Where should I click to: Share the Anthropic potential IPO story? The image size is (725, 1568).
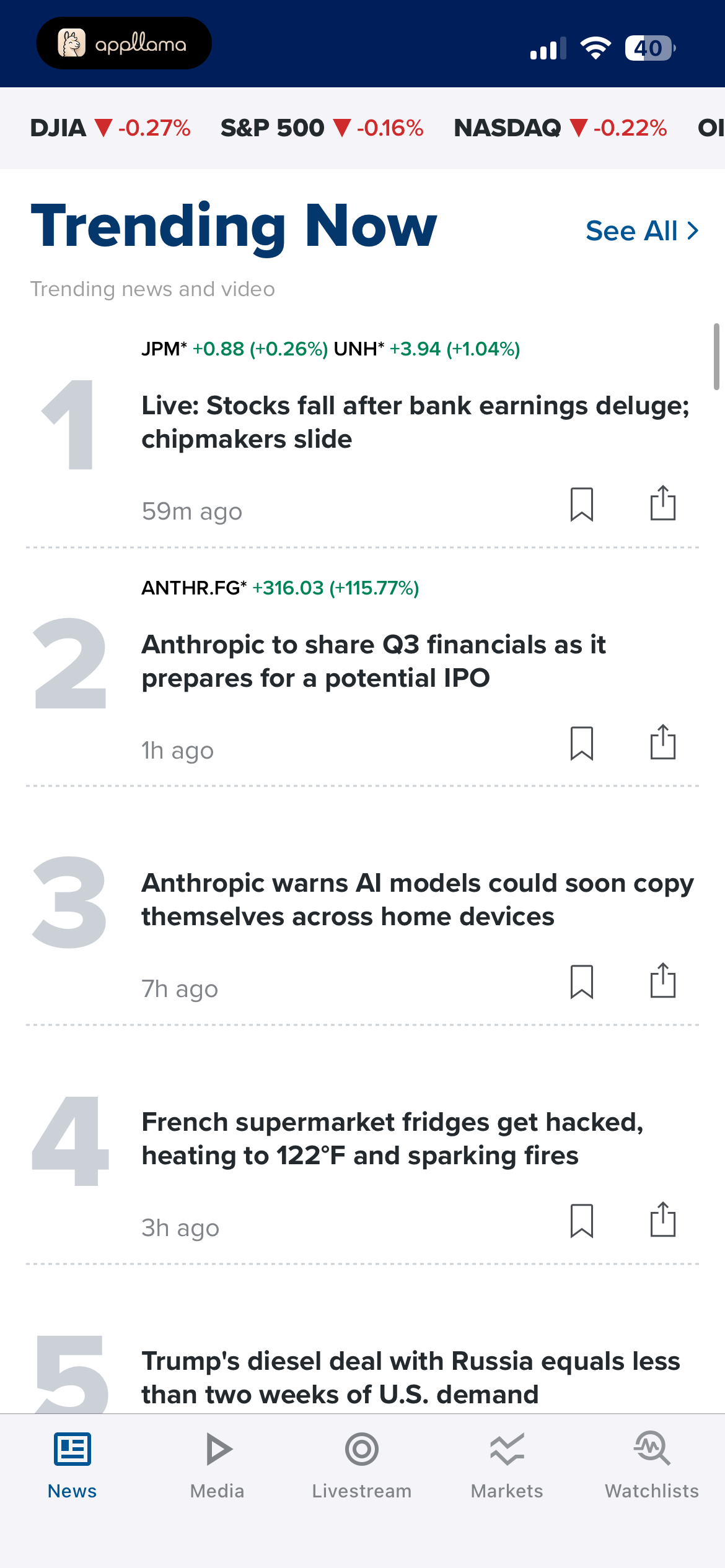pyautogui.click(x=662, y=742)
